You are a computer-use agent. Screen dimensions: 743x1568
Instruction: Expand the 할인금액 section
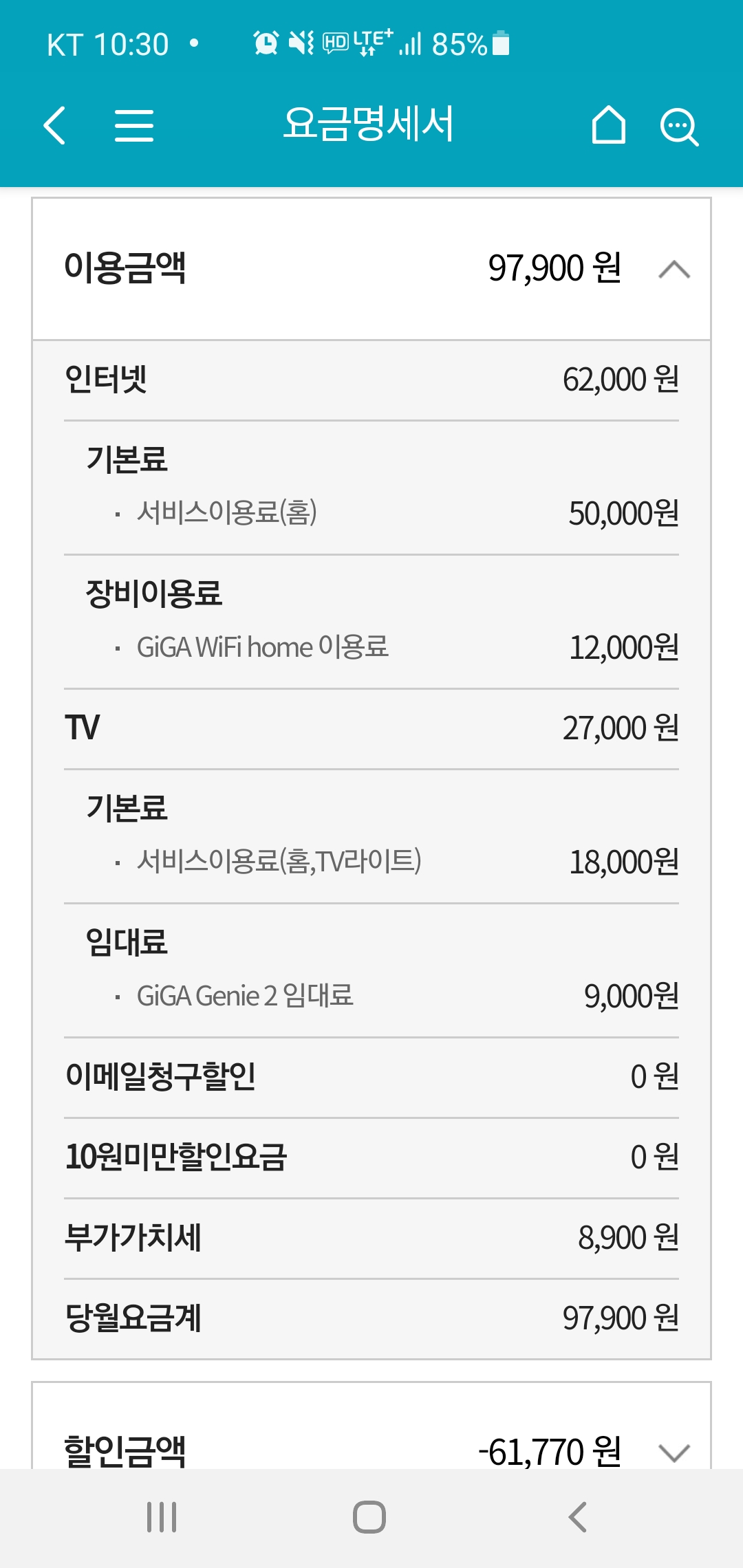[674, 1451]
